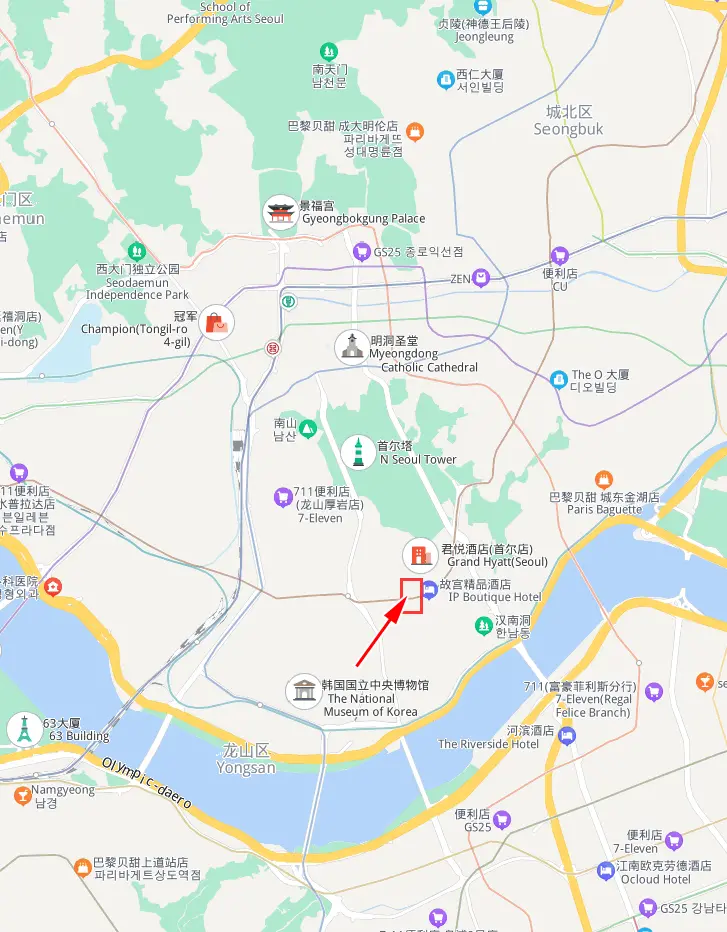Select the 7-Eleven (Regal Felice Branch) marker
727x932 pixels.
coord(654,691)
